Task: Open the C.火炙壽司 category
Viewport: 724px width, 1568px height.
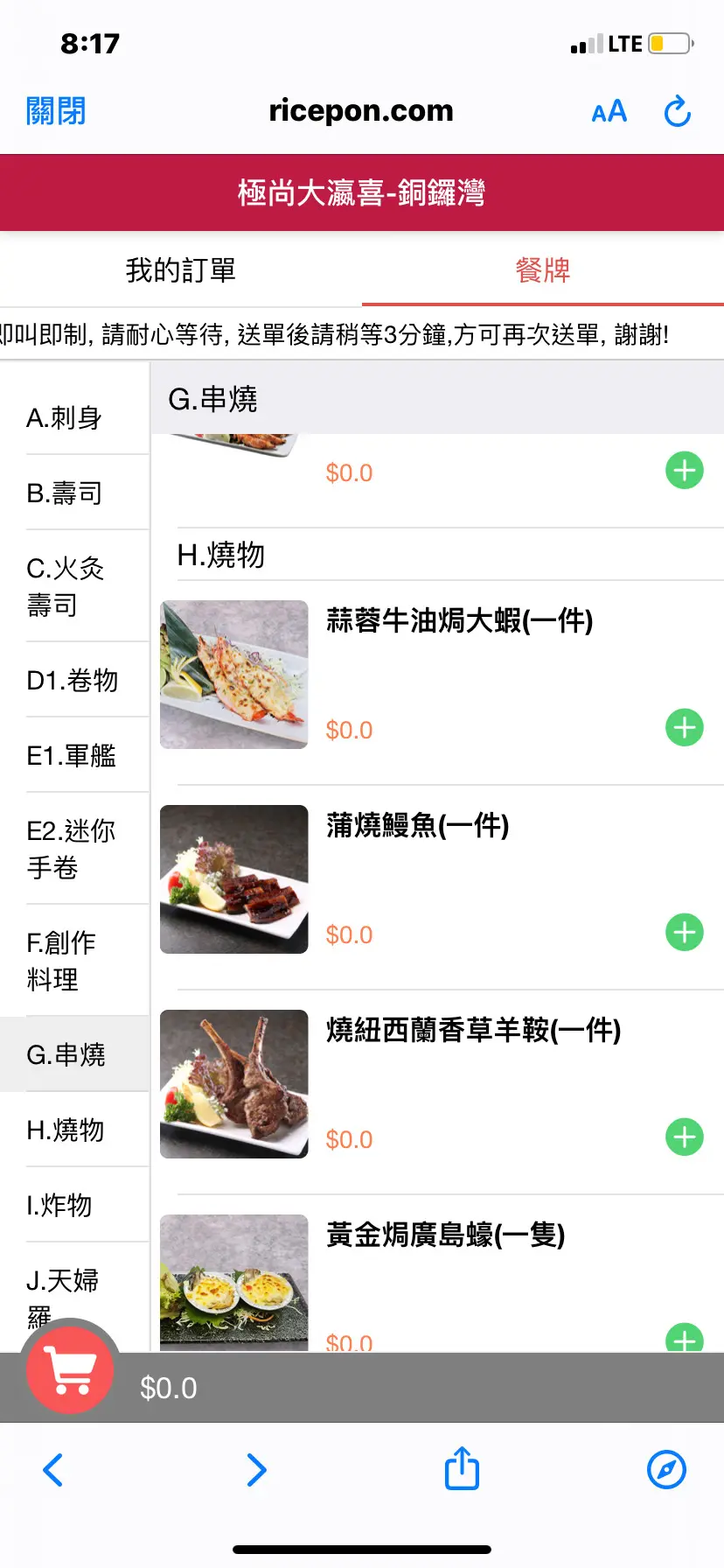Action: coord(66,586)
